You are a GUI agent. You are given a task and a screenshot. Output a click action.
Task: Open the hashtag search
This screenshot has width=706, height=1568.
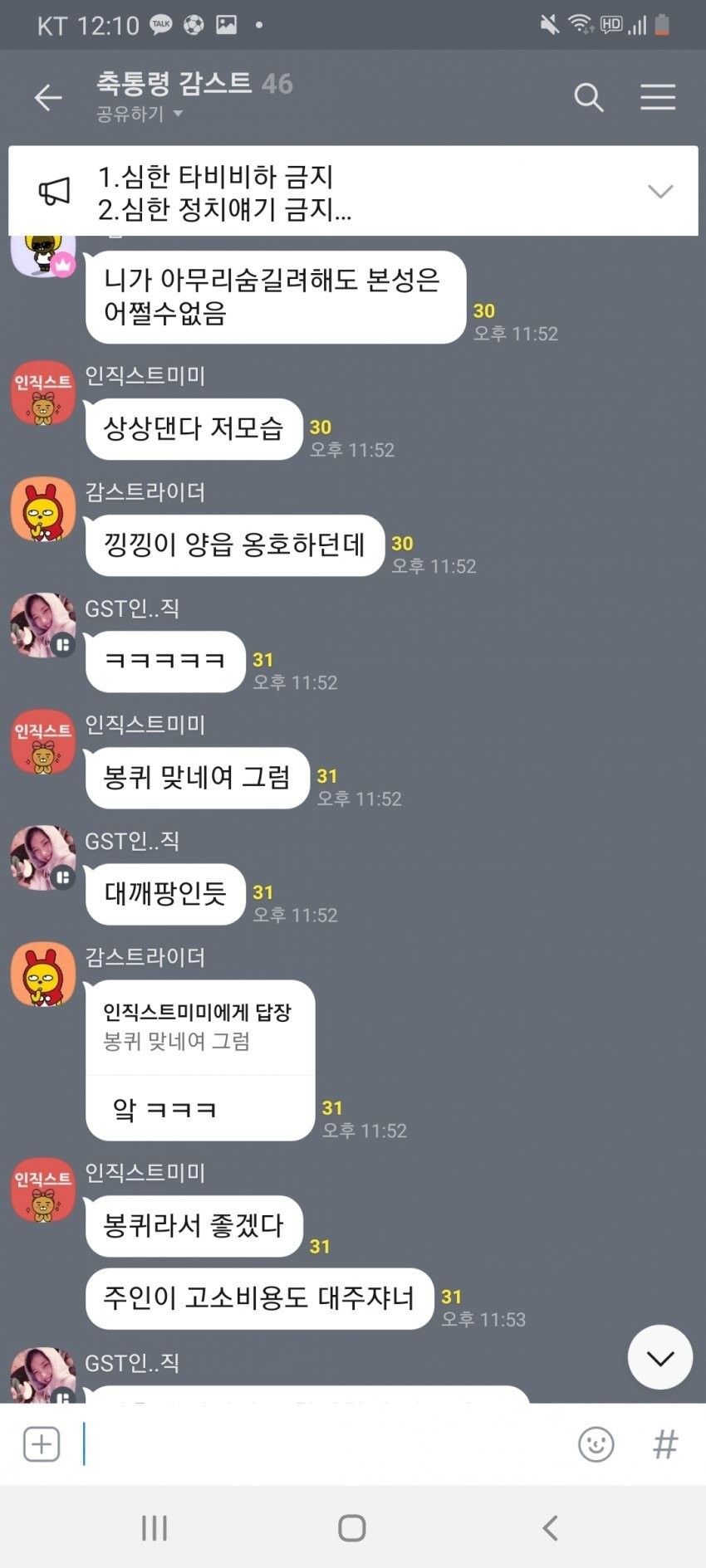[664, 1444]
